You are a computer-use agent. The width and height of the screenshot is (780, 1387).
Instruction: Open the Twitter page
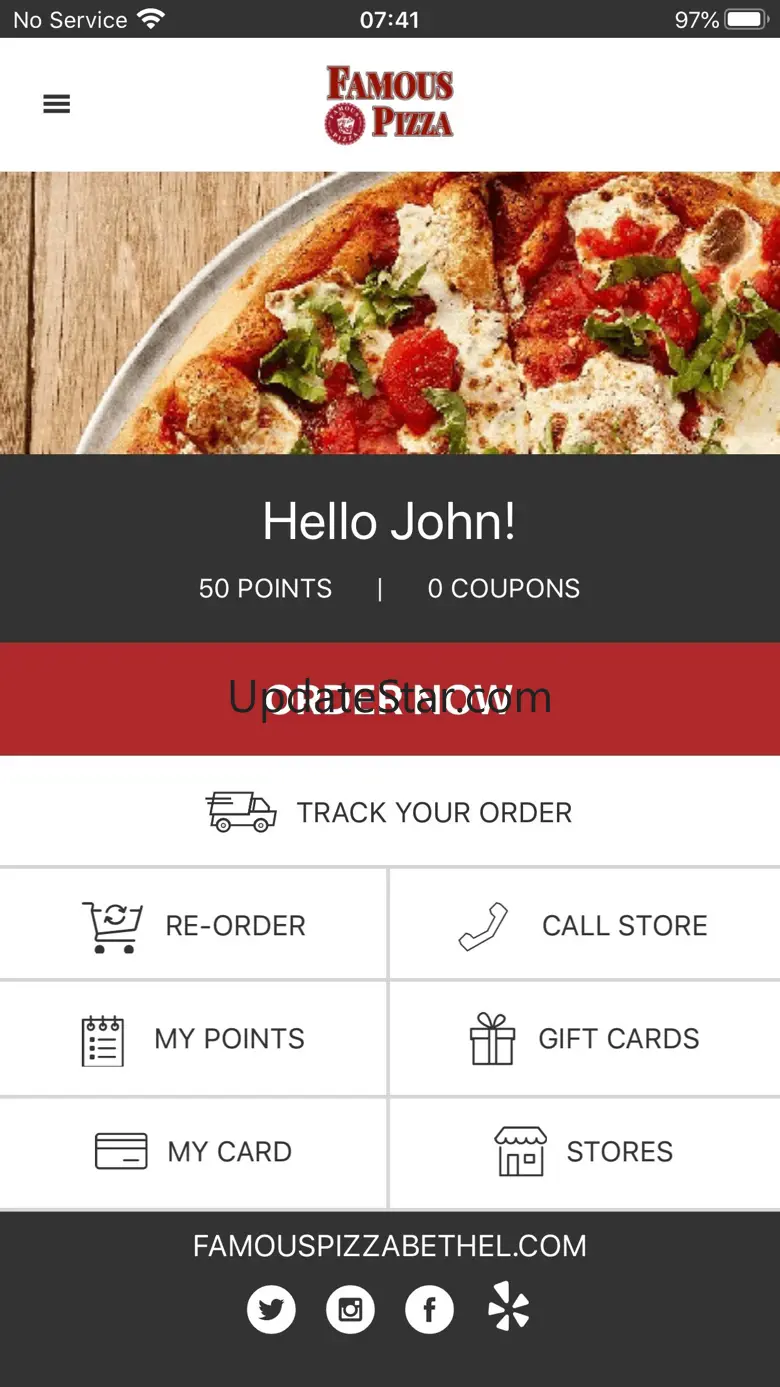pos(271,1309)
